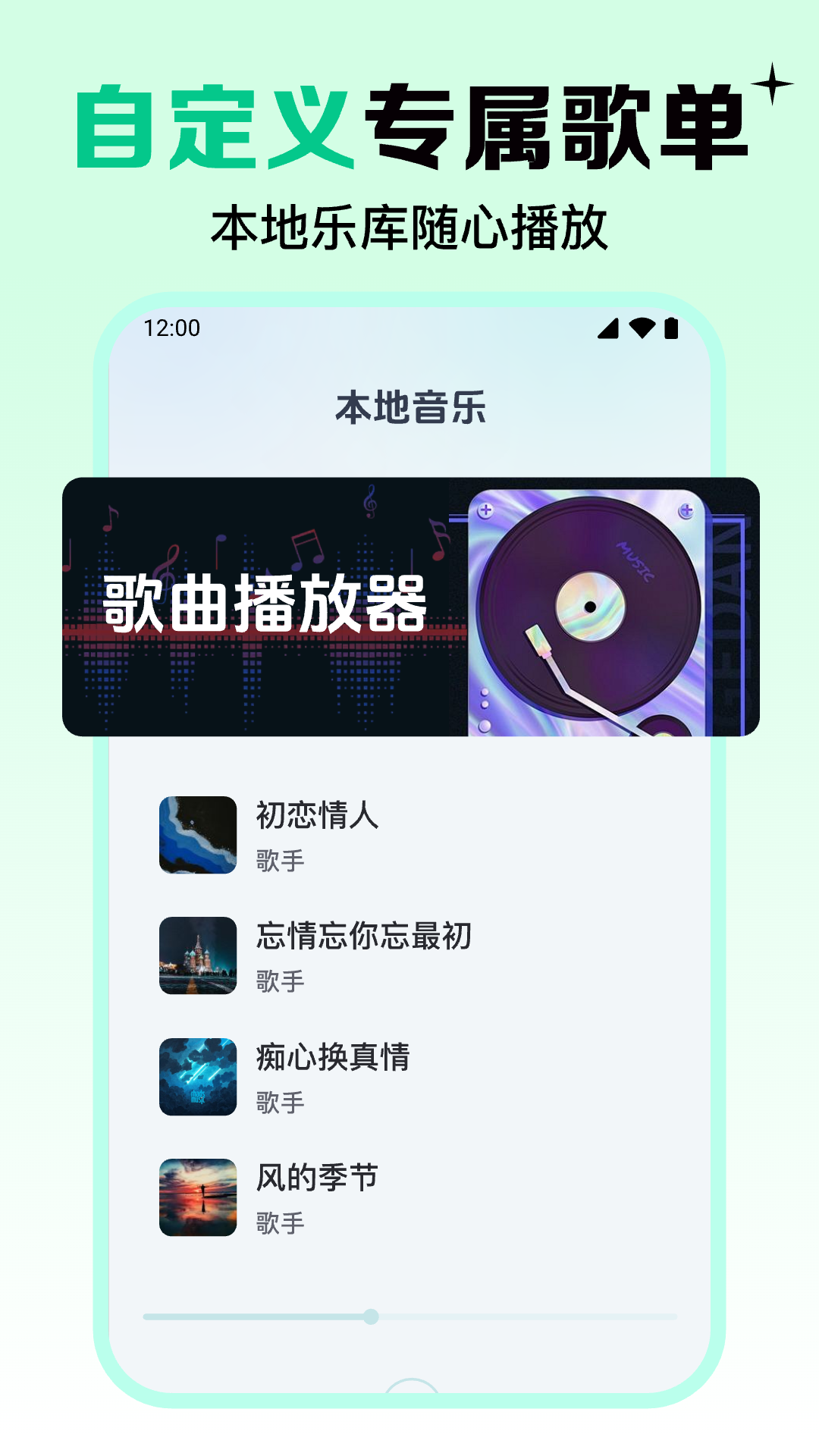Tap the signal strength icon
Screen dimensions: 819x1456
pos(607,328)
